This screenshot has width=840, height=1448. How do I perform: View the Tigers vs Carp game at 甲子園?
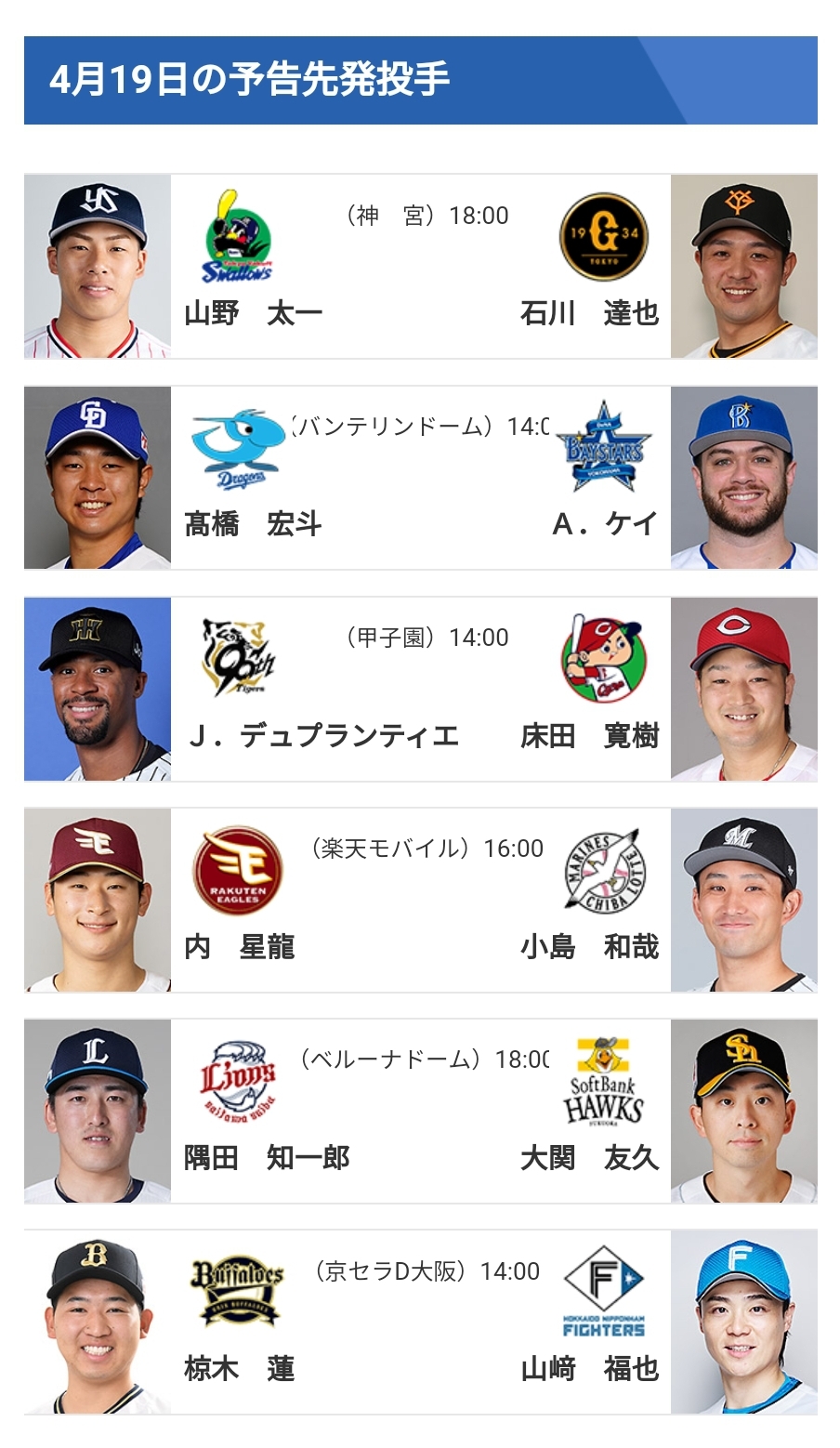point(420,689)
